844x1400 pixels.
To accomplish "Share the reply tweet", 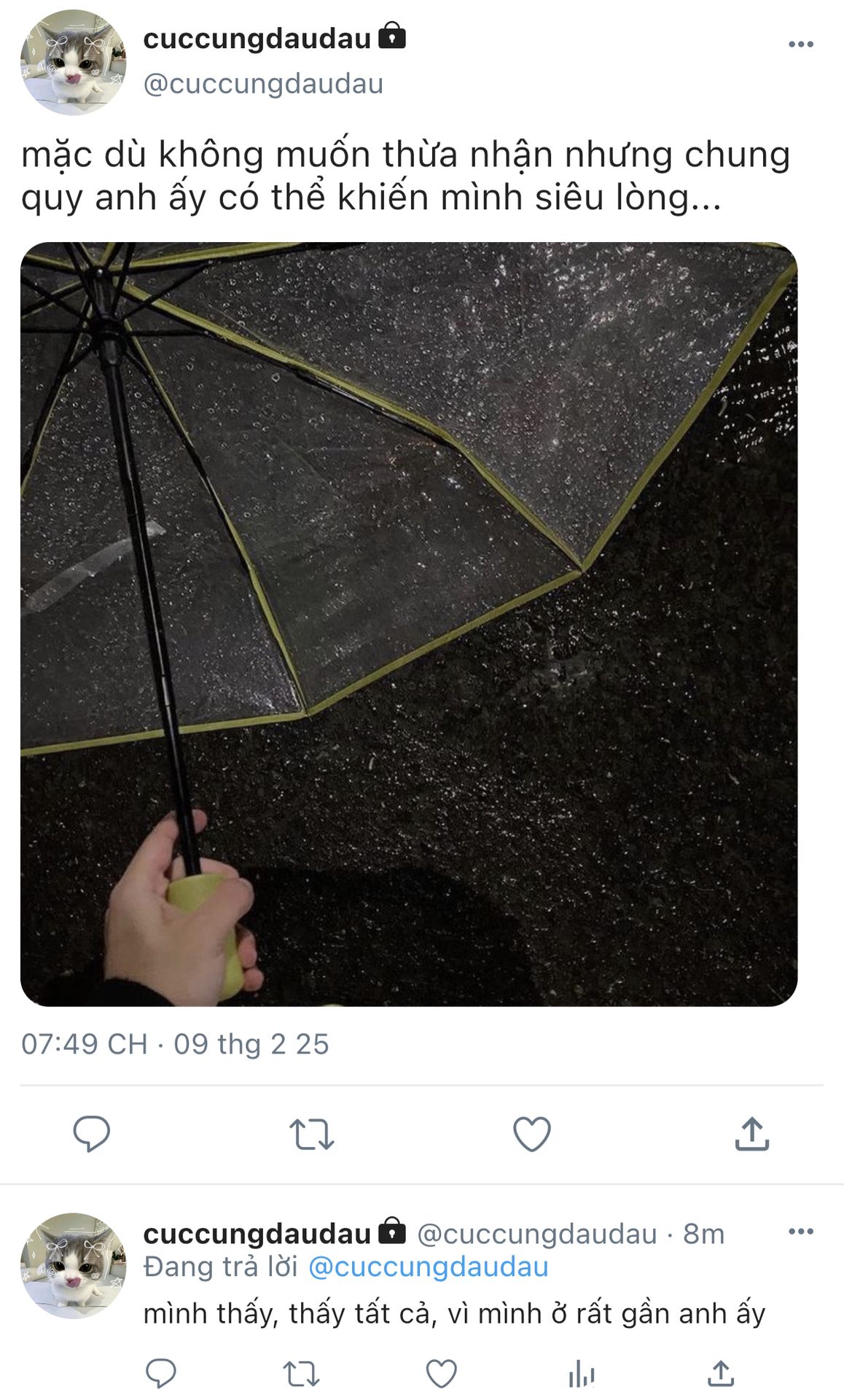I will pos(721,1373).
